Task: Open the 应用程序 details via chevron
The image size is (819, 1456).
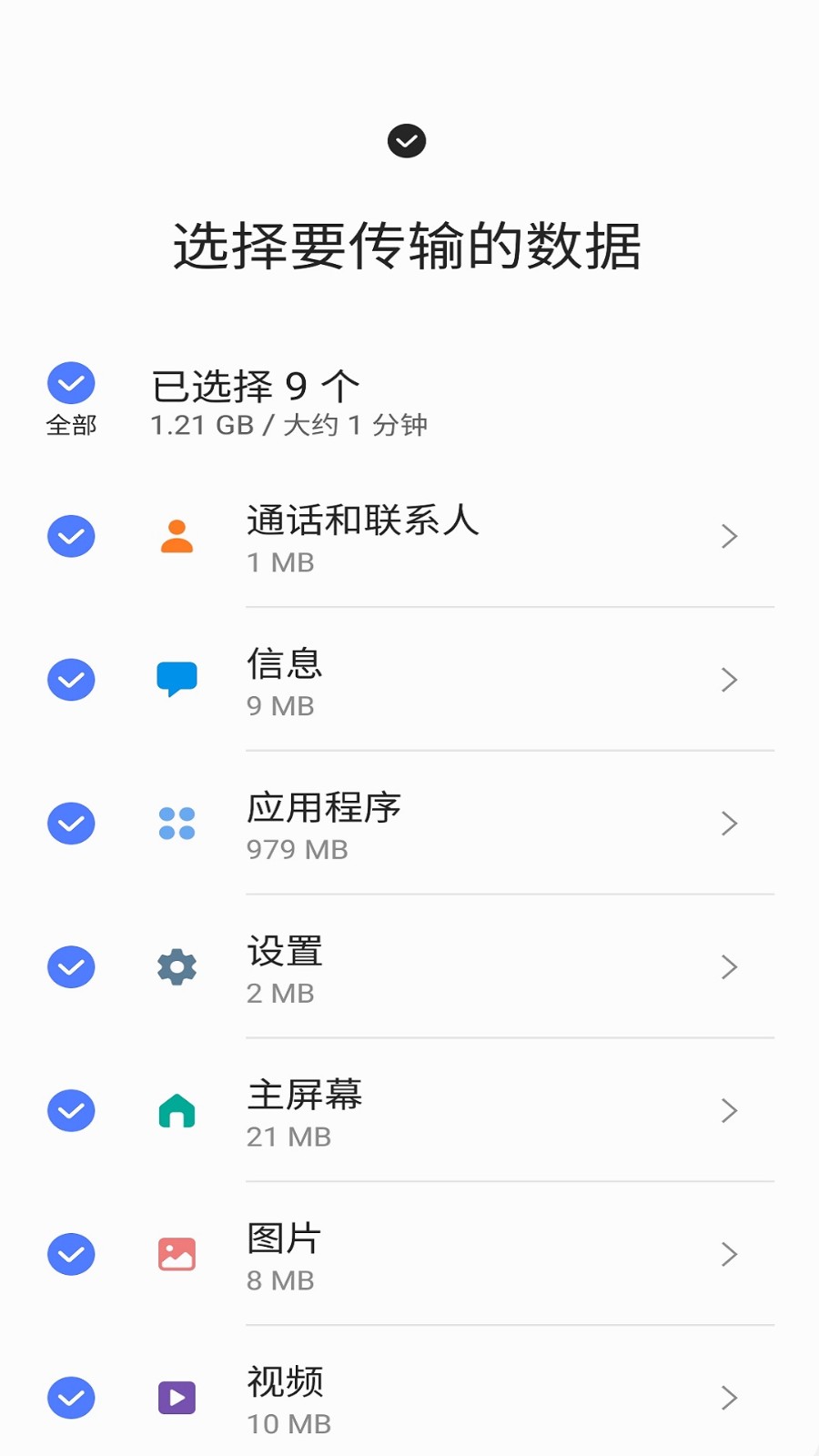Action: tap(729, 824)
